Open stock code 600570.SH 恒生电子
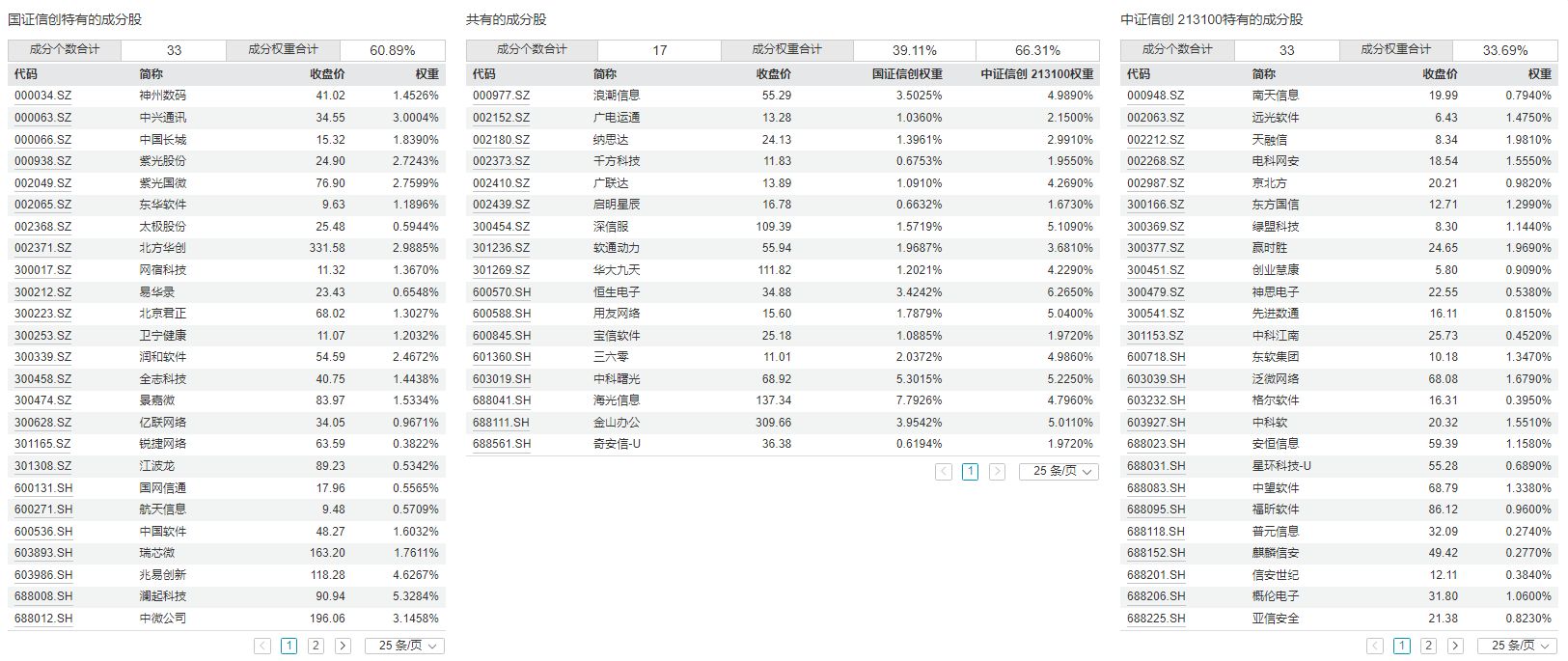The image size is (1568, 661). 501,291
